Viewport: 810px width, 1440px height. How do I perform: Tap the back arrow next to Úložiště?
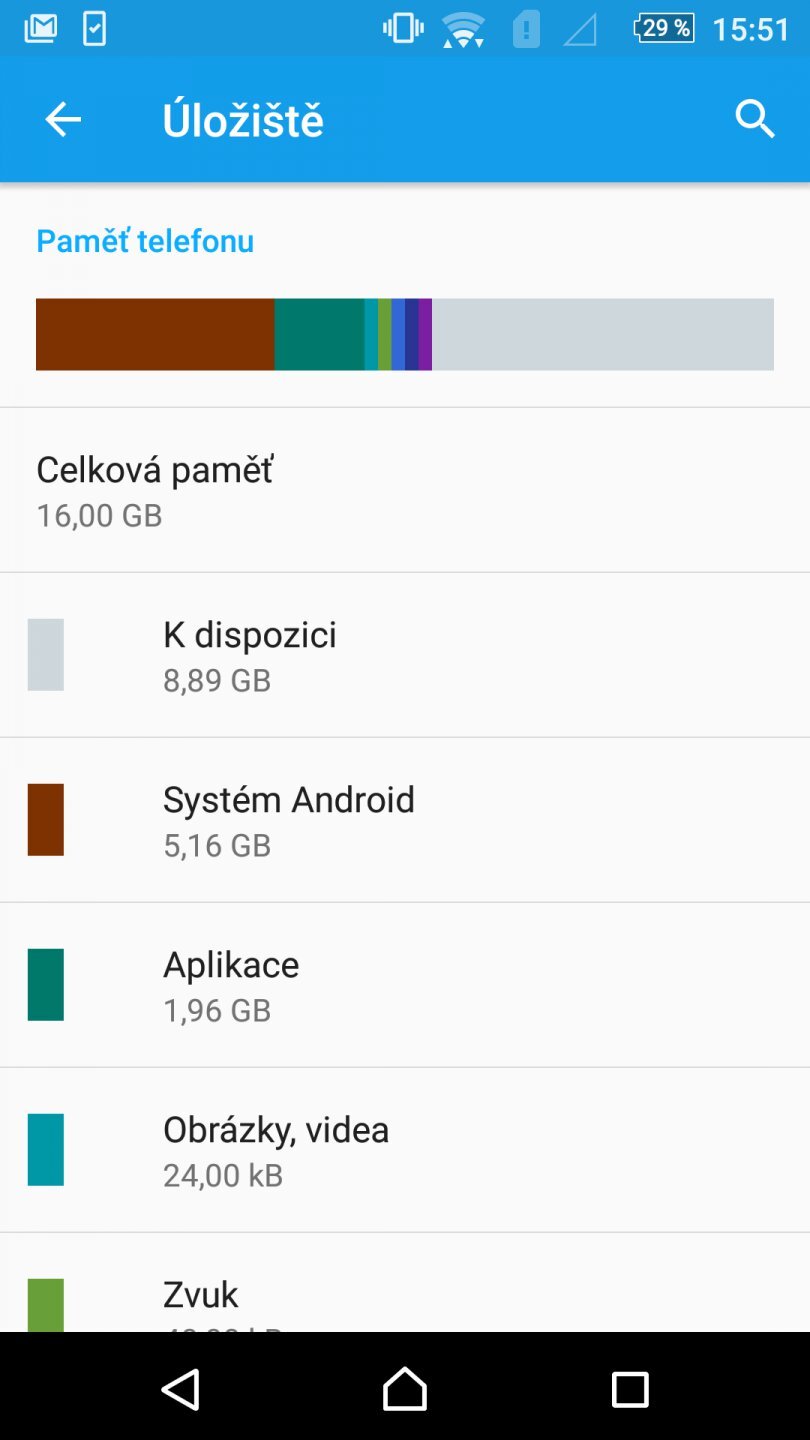(62, 119)
